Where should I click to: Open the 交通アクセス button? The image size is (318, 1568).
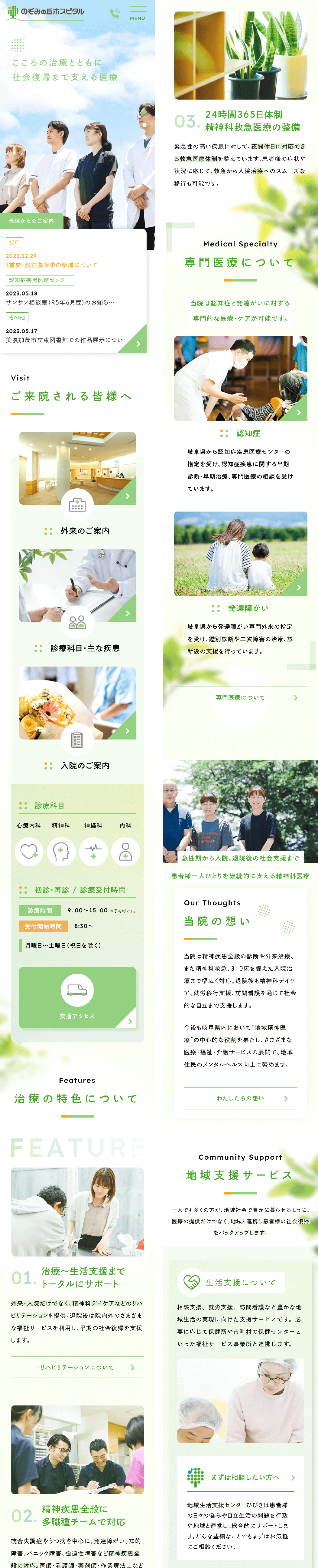pyautogui.click(x=77, y=997)
